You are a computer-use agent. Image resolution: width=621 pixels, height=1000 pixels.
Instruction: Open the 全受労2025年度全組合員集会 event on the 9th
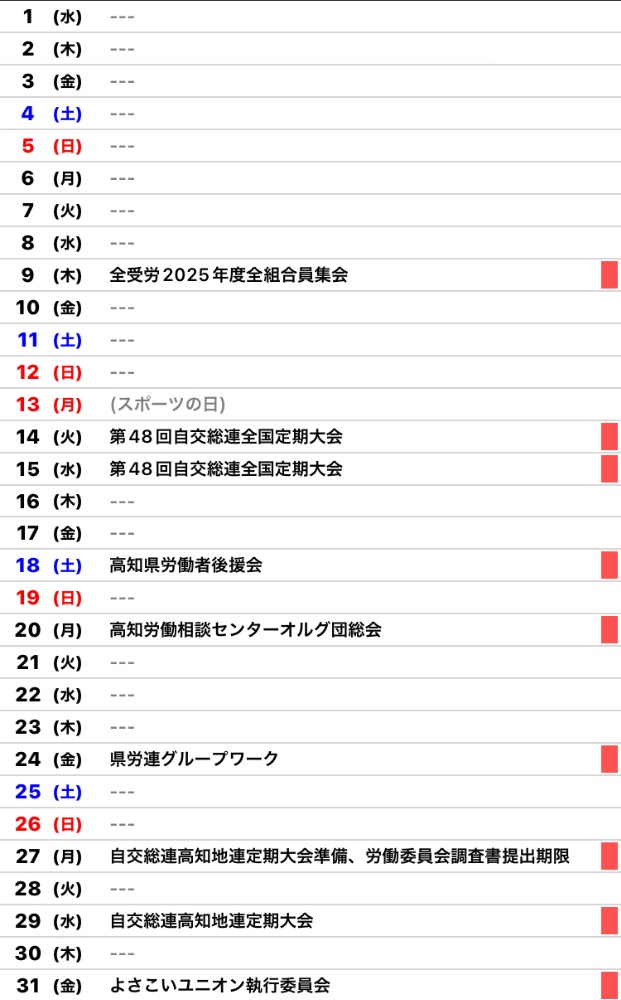229,275
